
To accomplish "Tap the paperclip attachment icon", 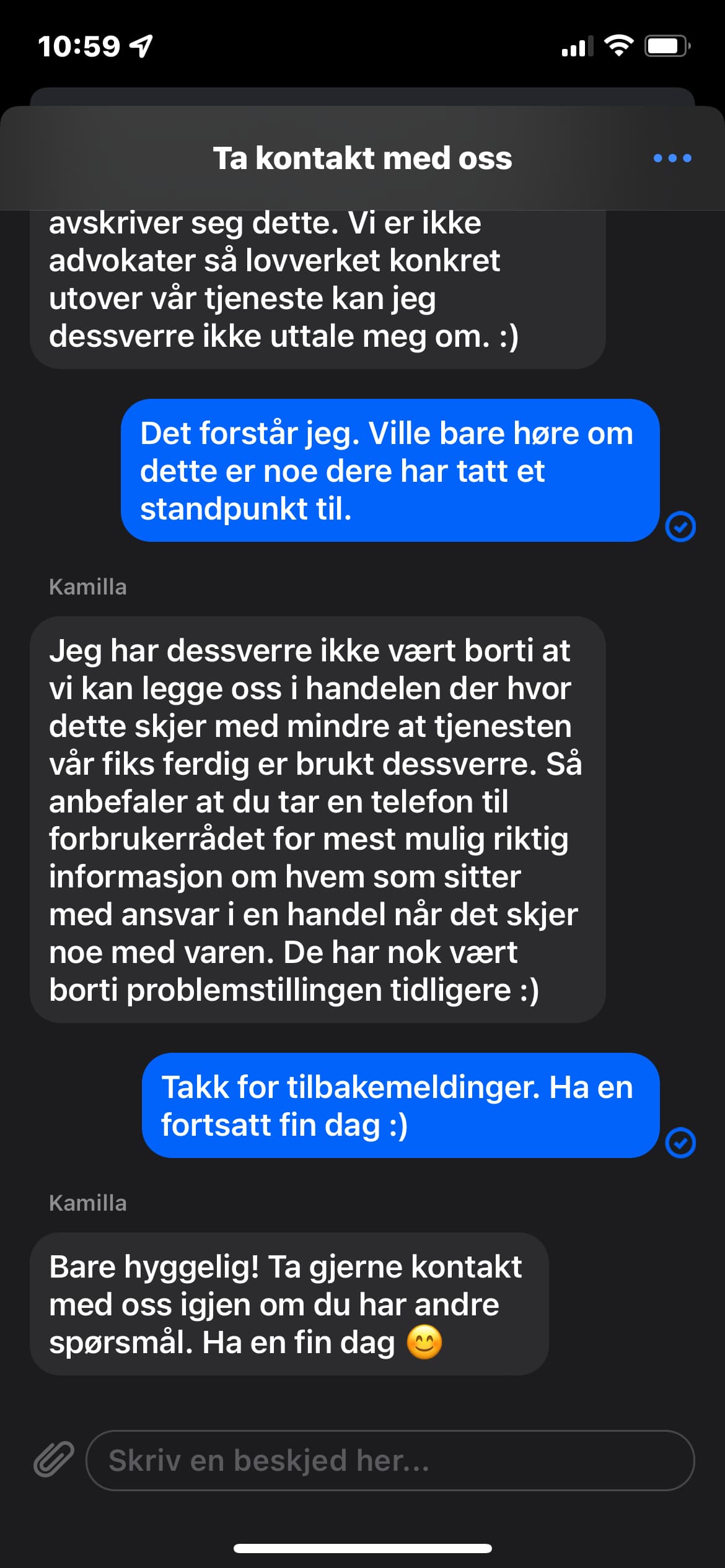I will (x=53, y=1459).
